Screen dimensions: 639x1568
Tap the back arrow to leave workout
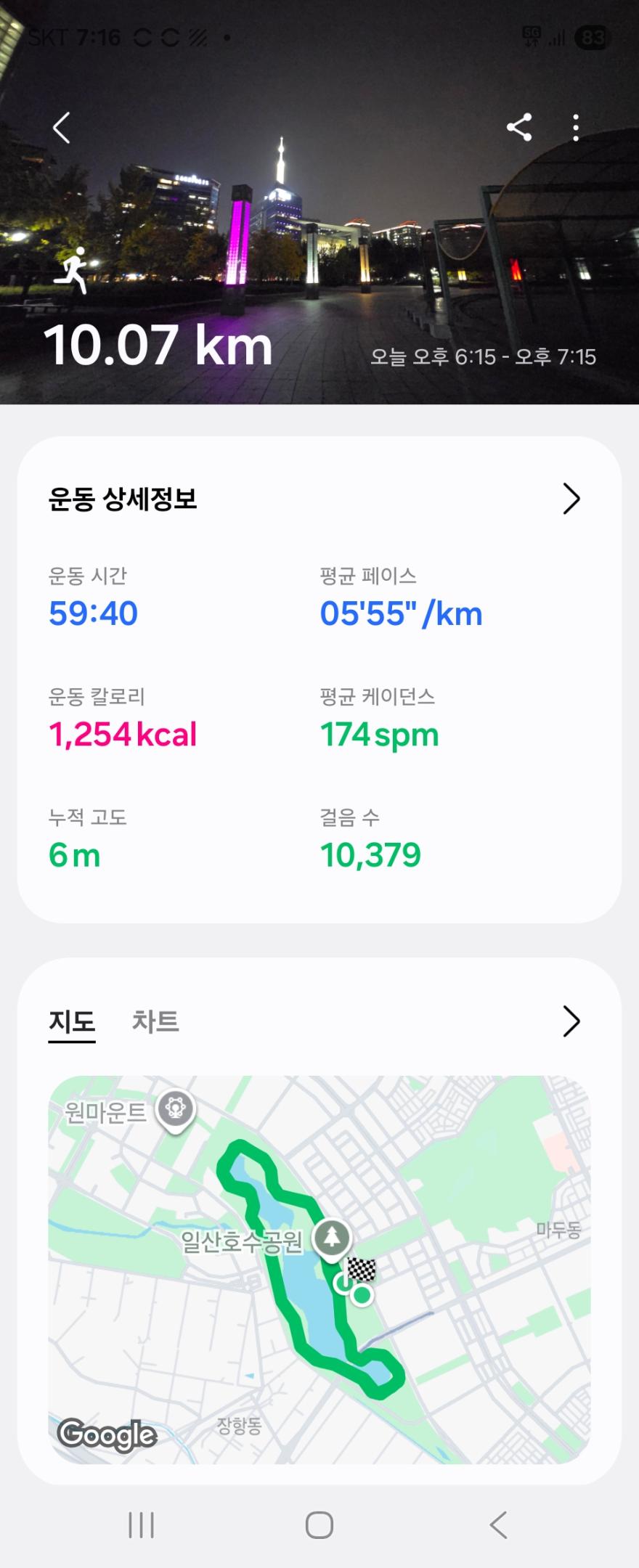(x=61, y=128)
